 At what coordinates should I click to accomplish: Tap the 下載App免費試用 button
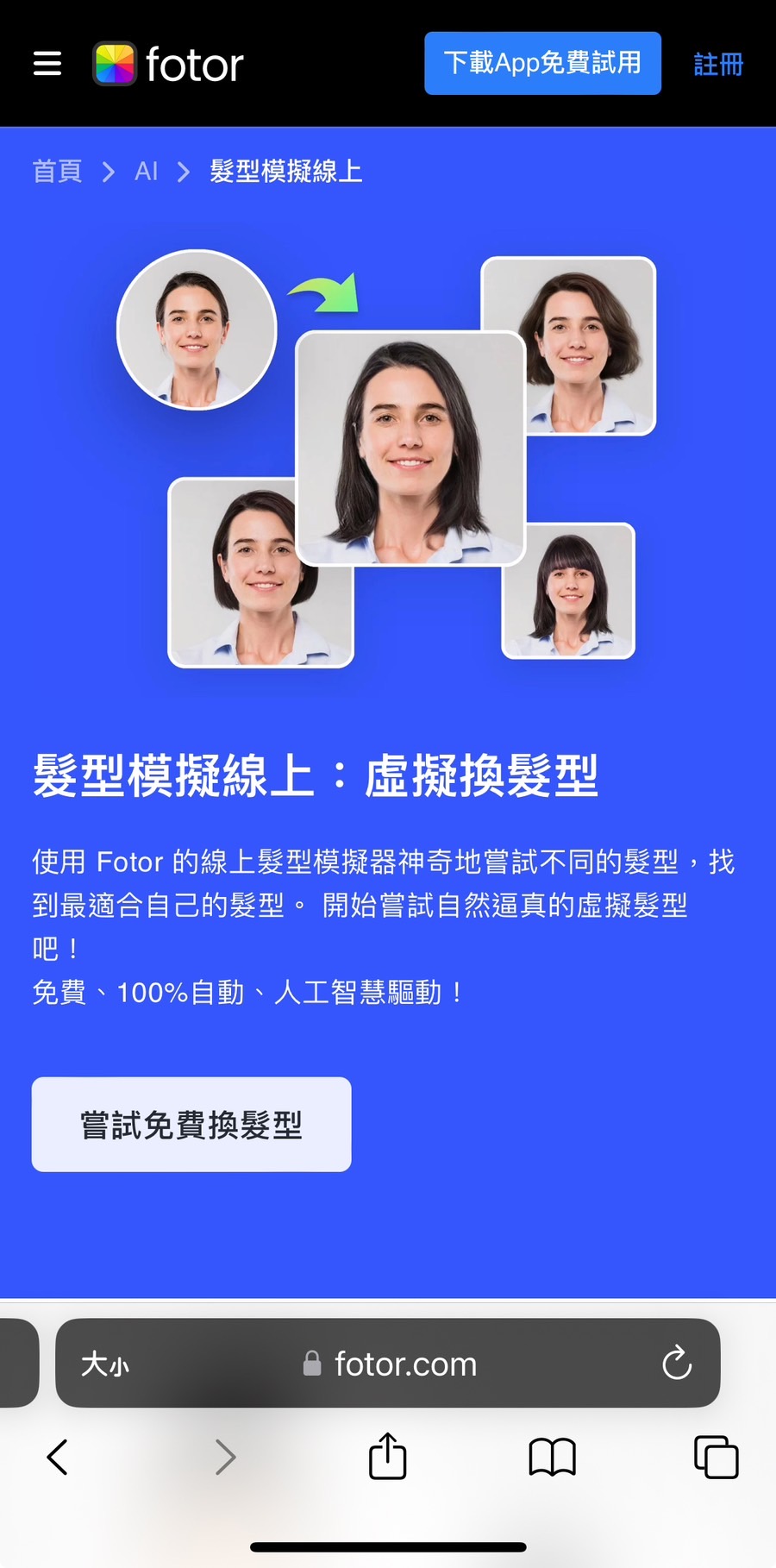[x=542, y=63]
